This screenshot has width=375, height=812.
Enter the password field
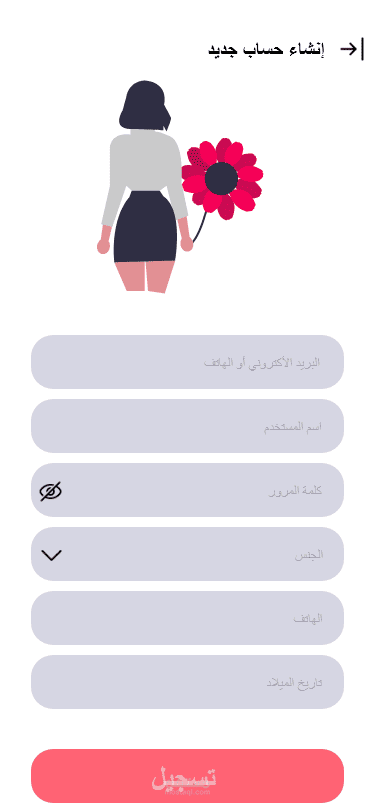coord(188,490)
